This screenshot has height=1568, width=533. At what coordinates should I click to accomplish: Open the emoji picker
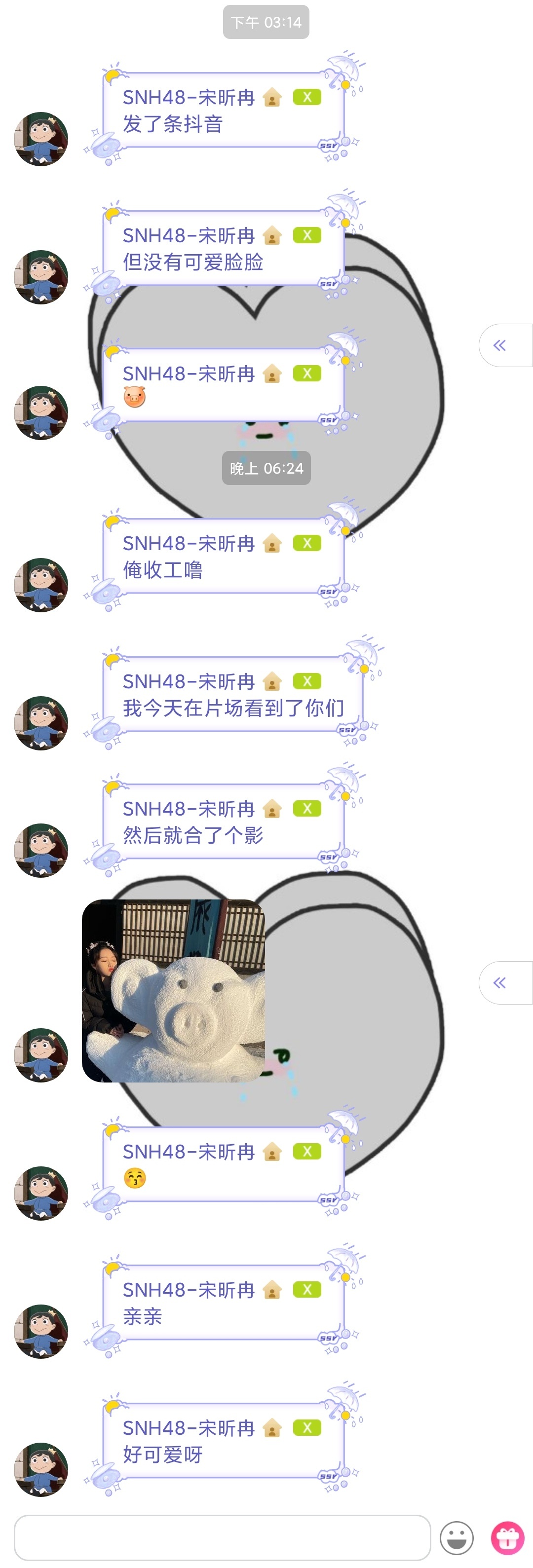456,1537
